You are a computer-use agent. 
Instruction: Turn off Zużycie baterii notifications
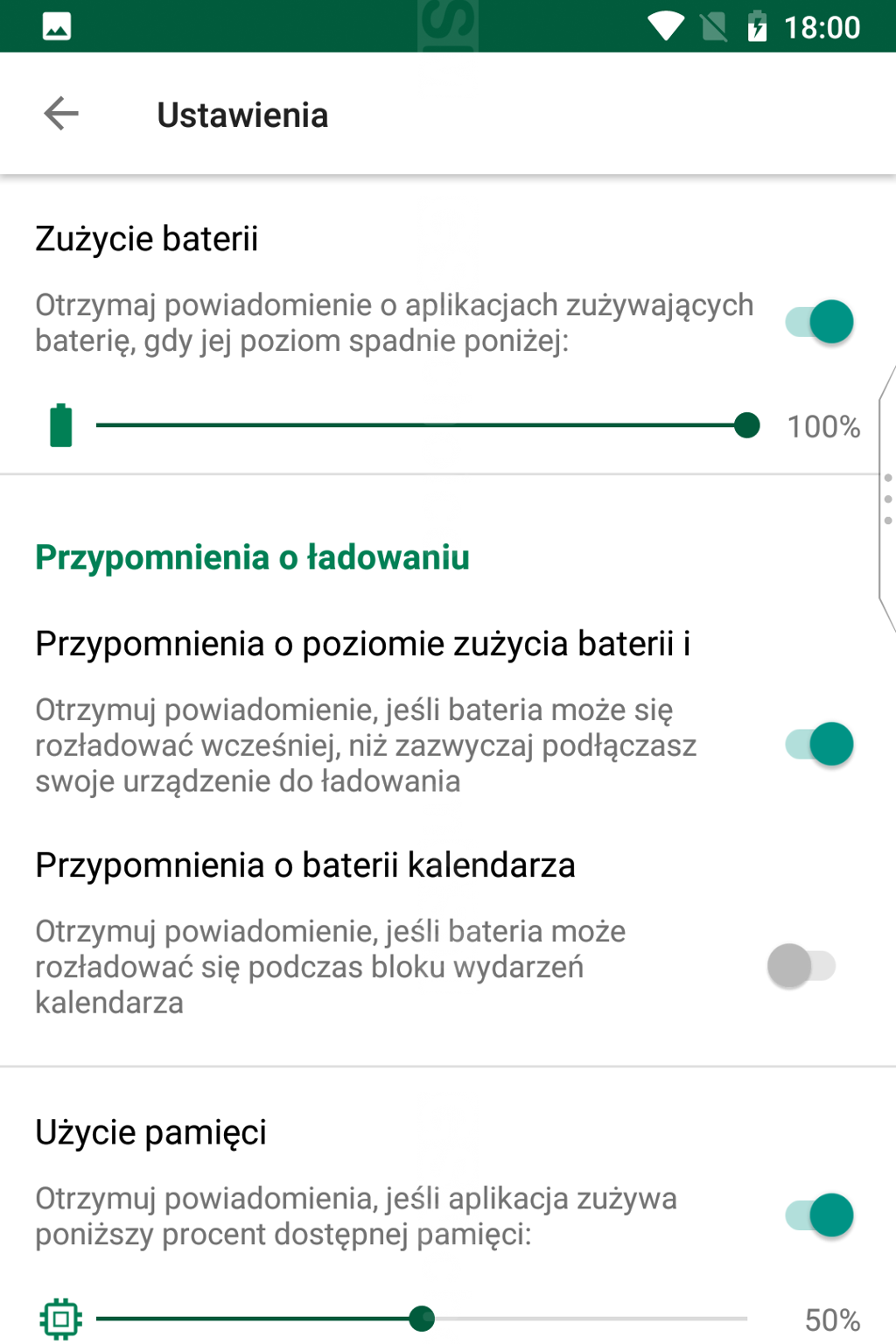(x=819, y=322)
